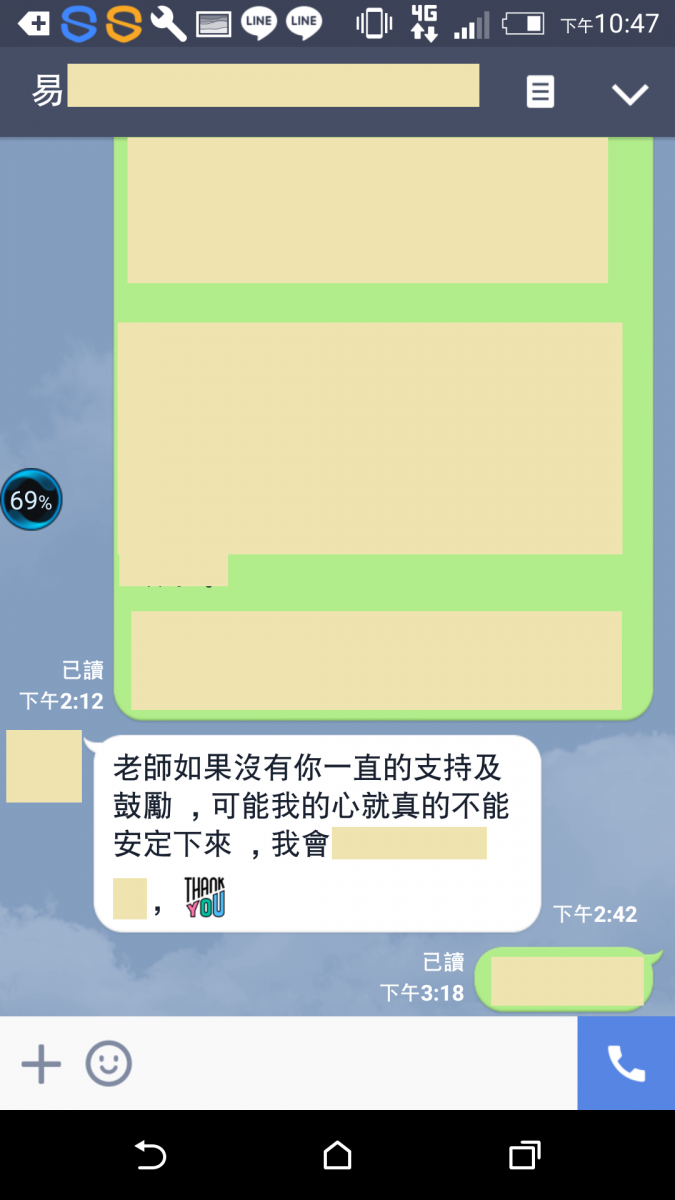Start a voice call with the phone button

tap(626, 1064)
